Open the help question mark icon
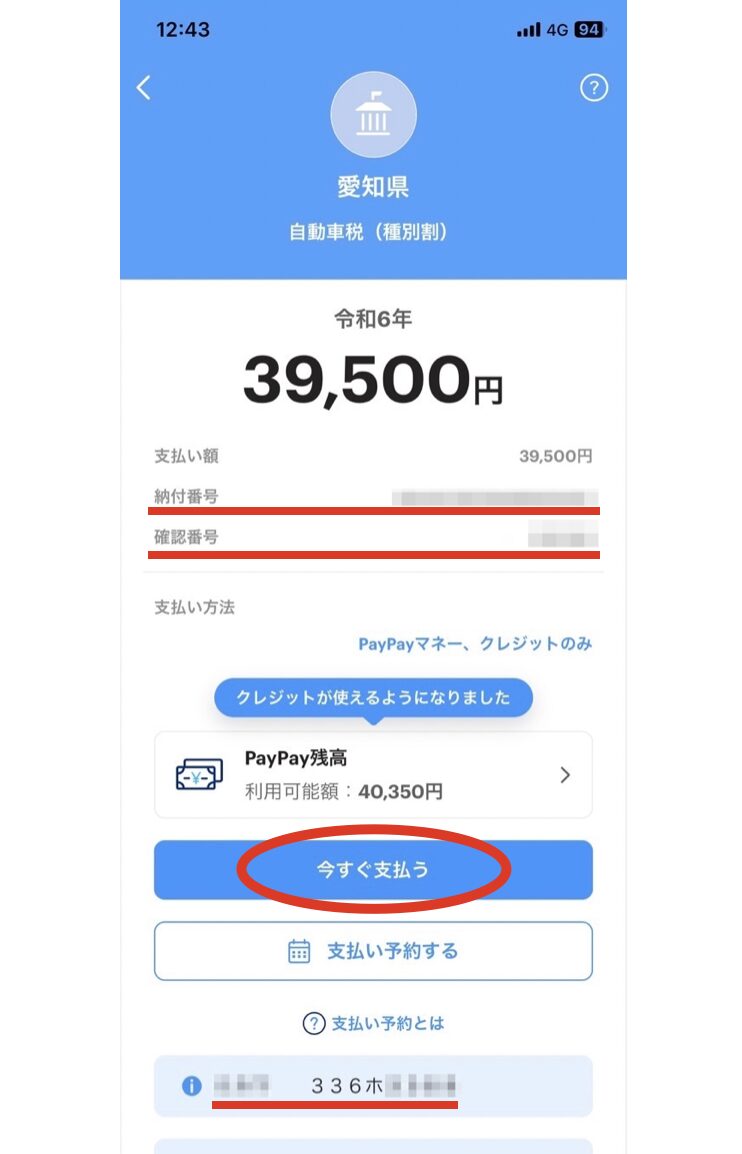742x1154 pixels. (x=594, y=88)
